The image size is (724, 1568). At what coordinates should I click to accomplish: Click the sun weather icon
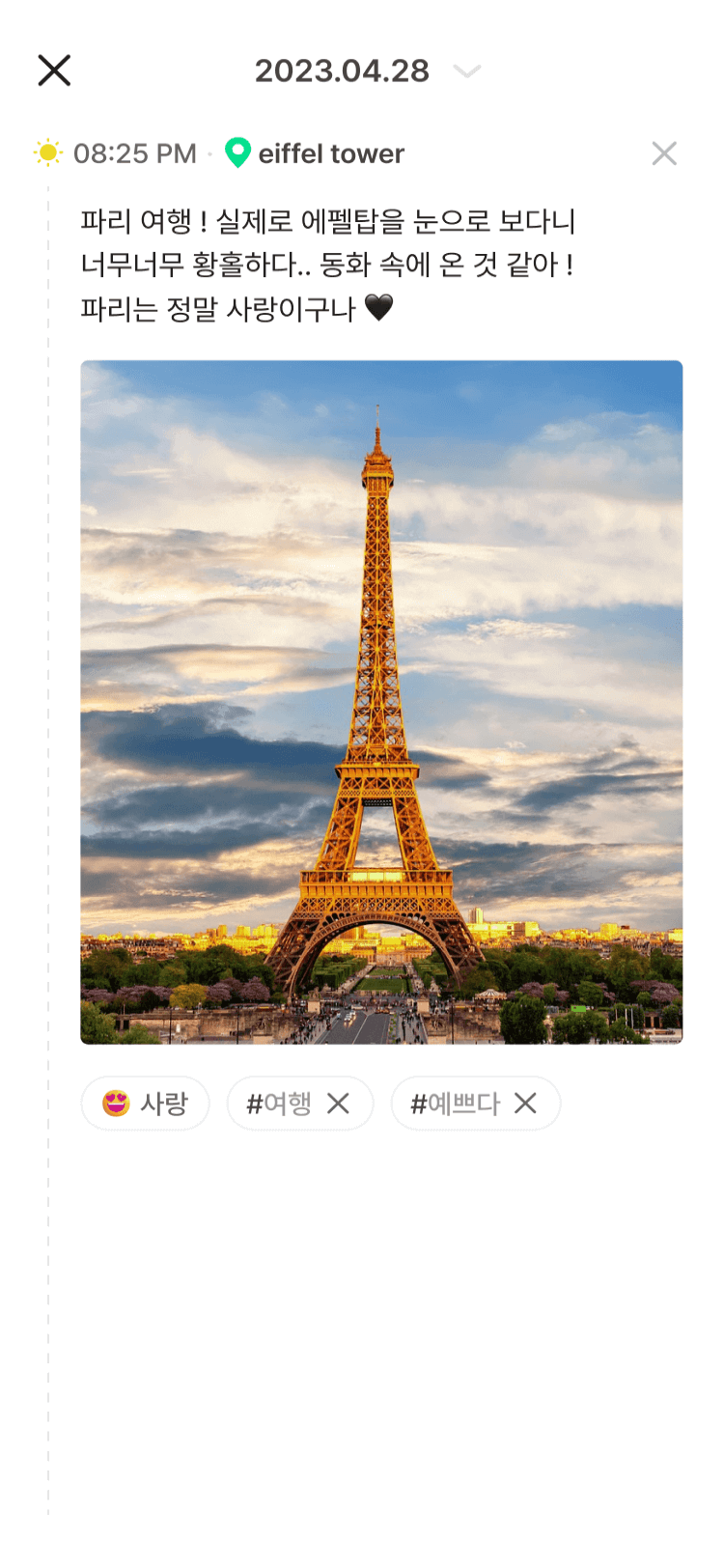[47, 153]
